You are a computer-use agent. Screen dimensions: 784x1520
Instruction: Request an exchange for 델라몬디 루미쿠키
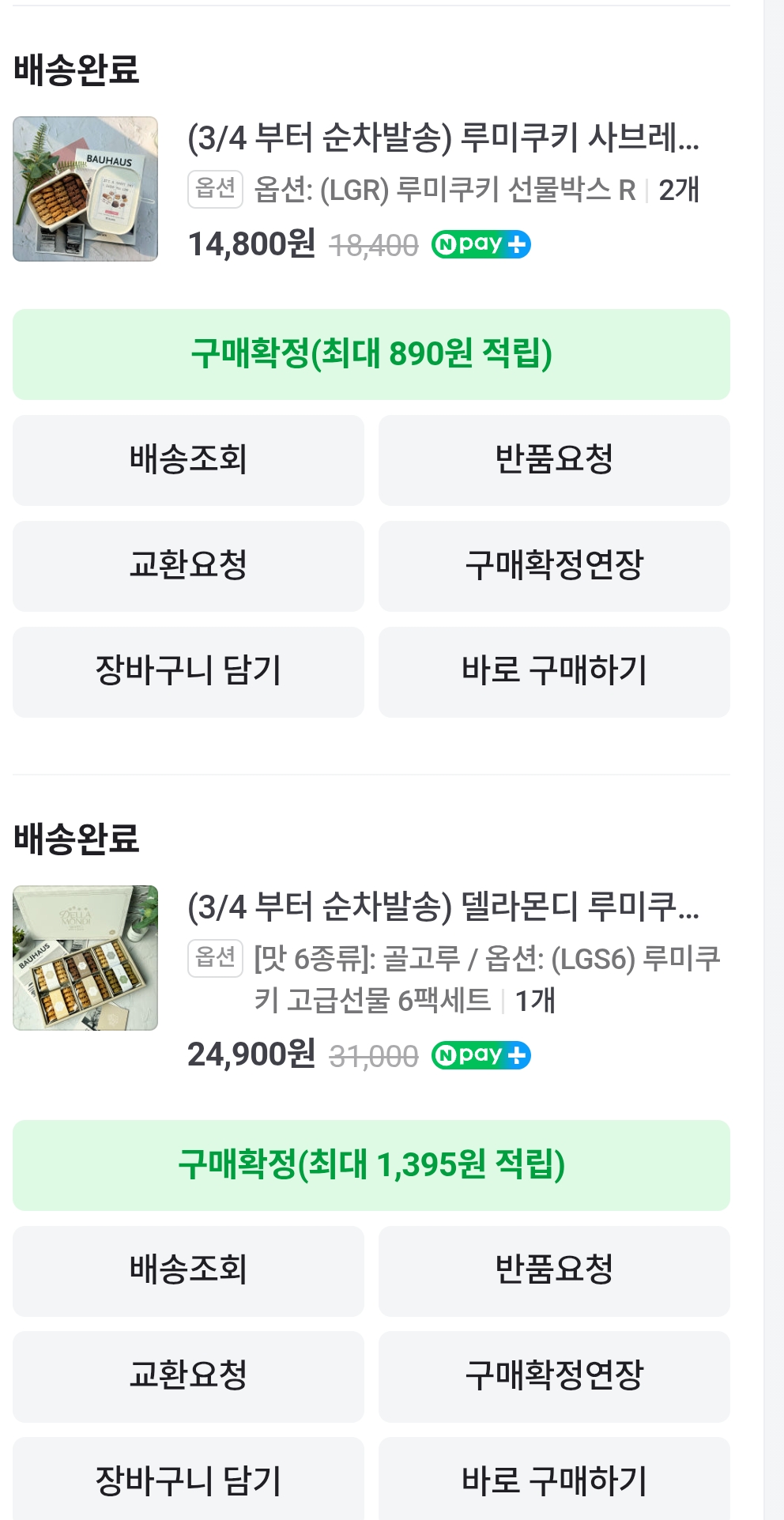tap(188, 1376)
